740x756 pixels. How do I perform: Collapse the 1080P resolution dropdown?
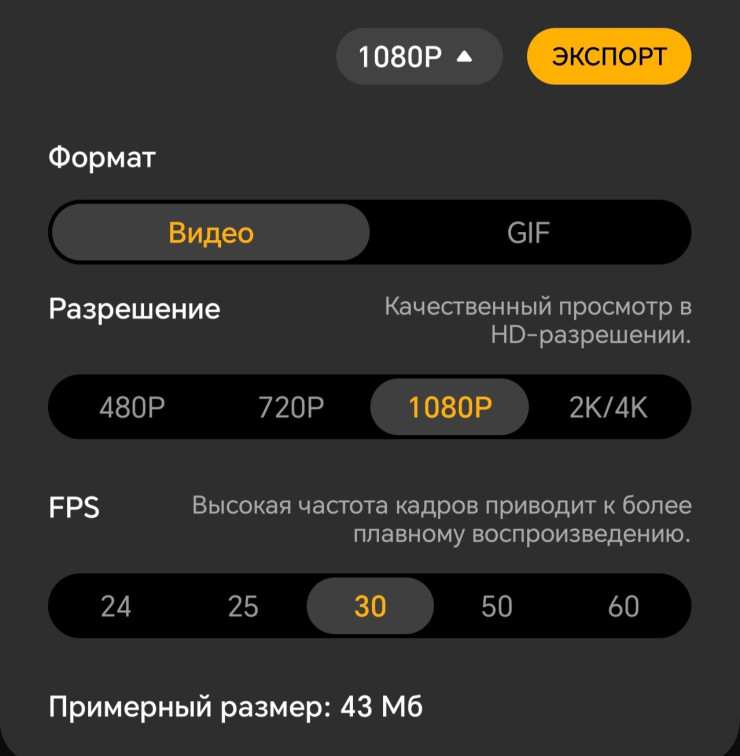click(x=418, y=57)
